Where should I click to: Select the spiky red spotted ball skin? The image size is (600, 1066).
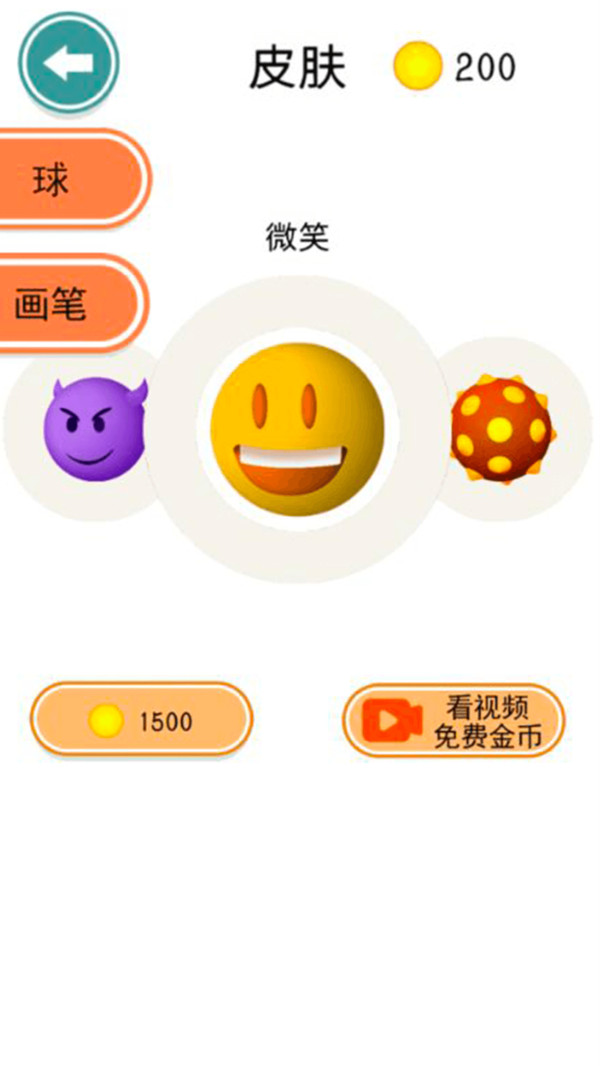click(502, 429)
